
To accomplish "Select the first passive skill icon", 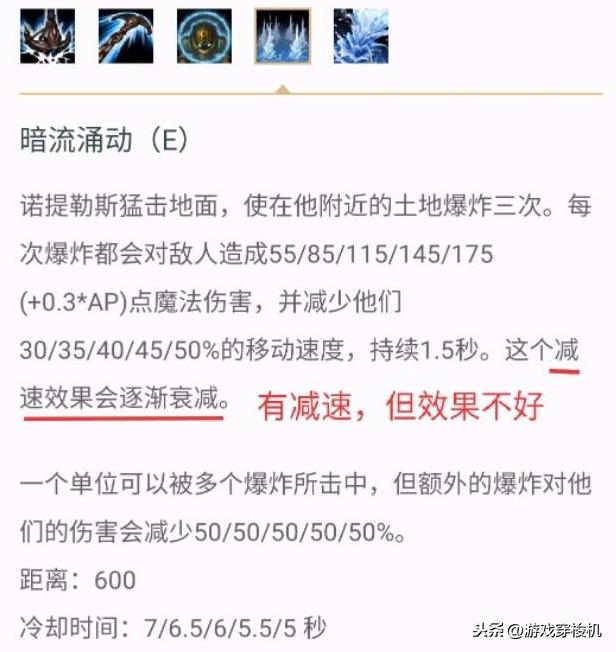I will point(47,37).
